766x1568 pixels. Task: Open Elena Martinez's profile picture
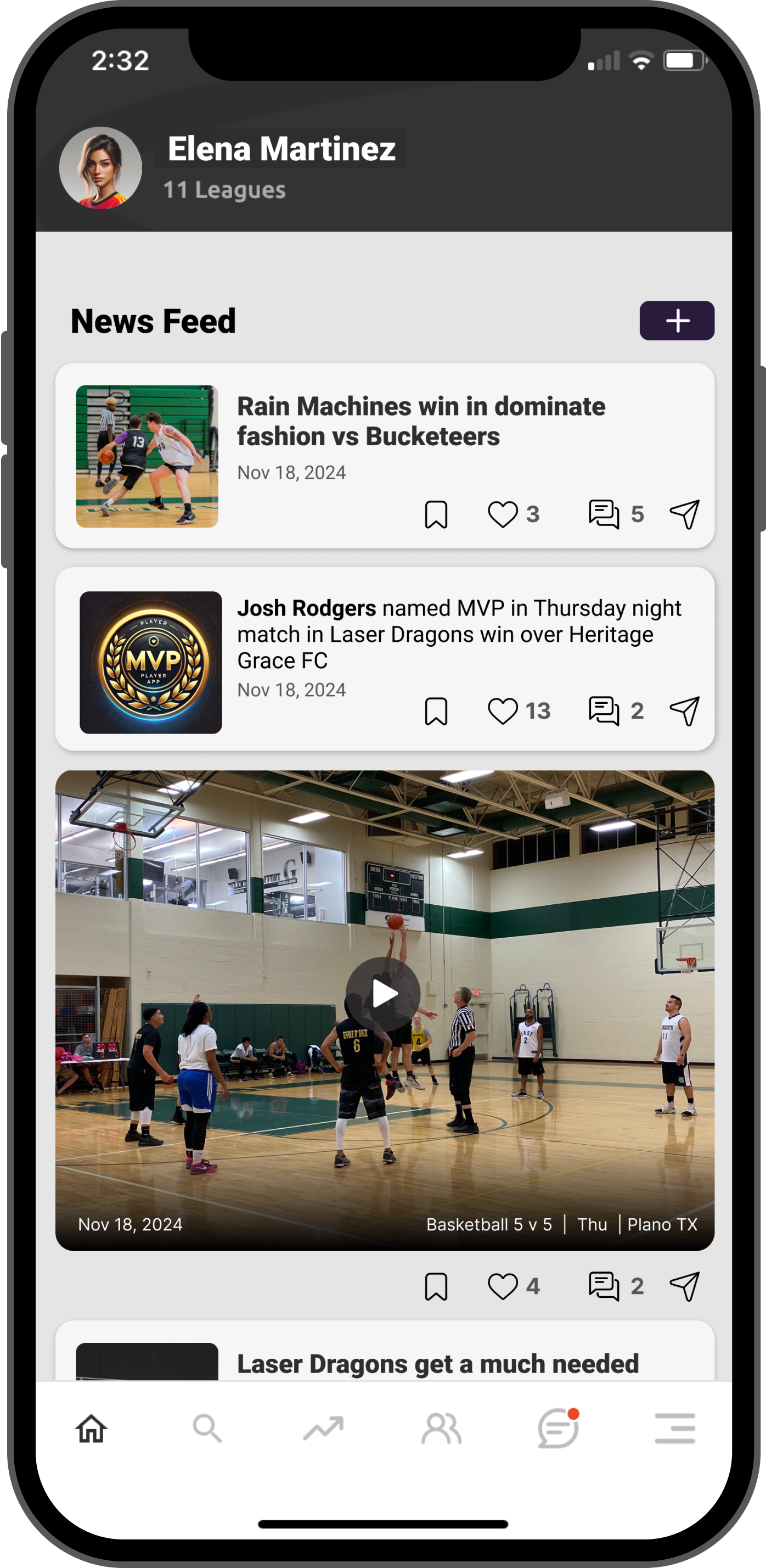tap(100, 168)
